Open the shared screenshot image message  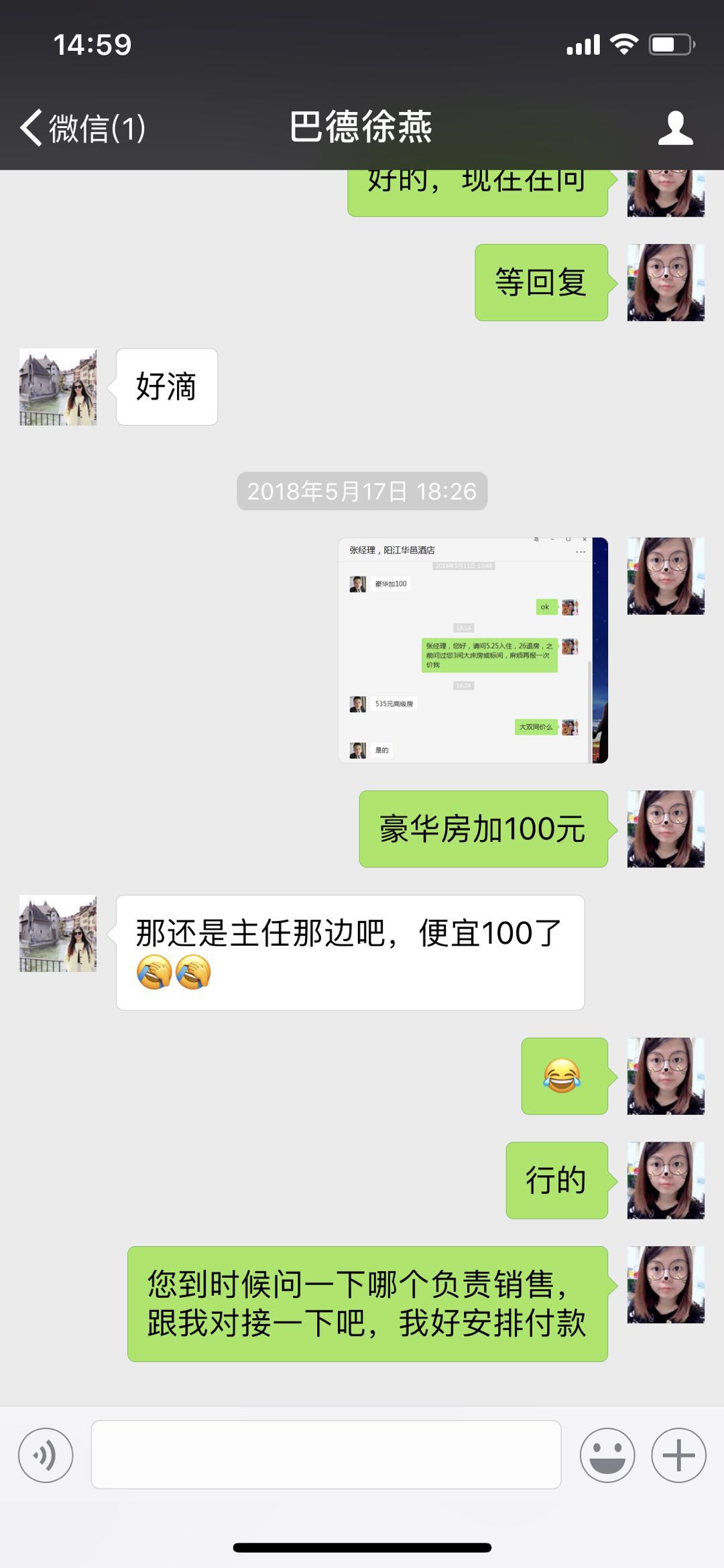click(x=473, y=650)
